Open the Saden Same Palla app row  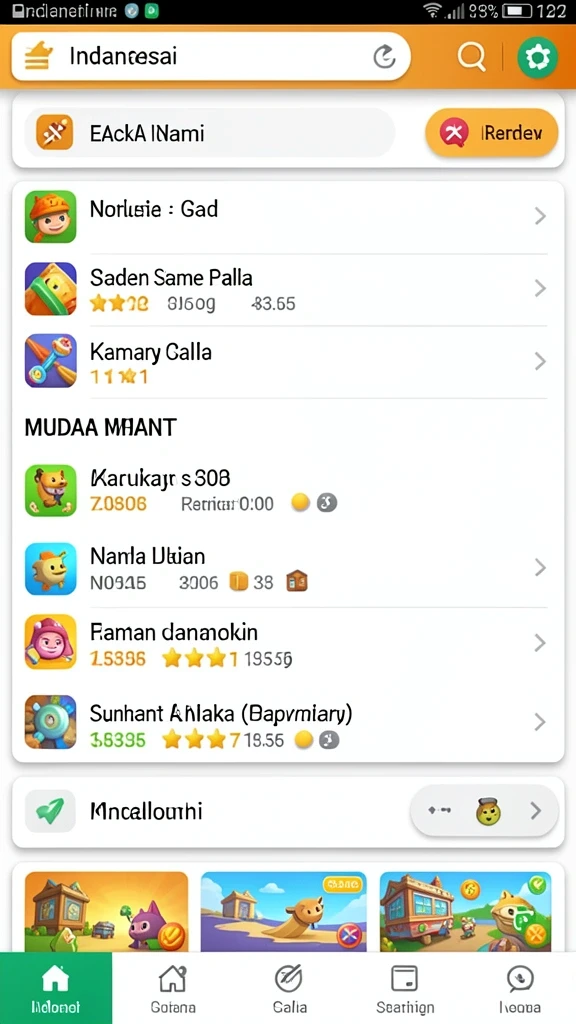click(288, 289)
